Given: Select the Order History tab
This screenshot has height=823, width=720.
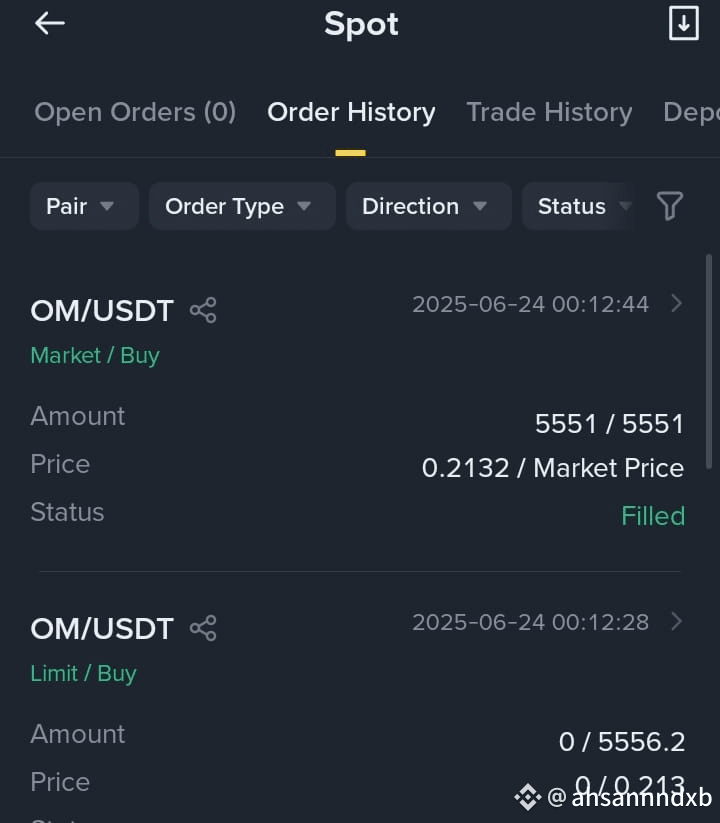Looking at the screenshot, I should (351, 112).
